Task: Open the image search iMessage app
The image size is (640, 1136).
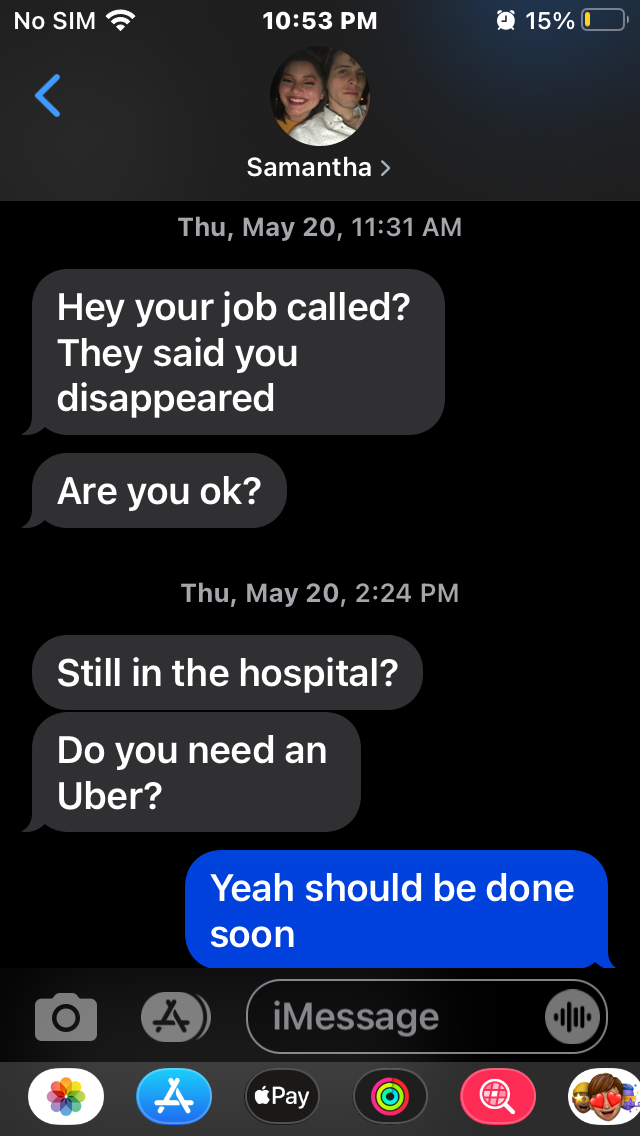Action: point(498,1096)
